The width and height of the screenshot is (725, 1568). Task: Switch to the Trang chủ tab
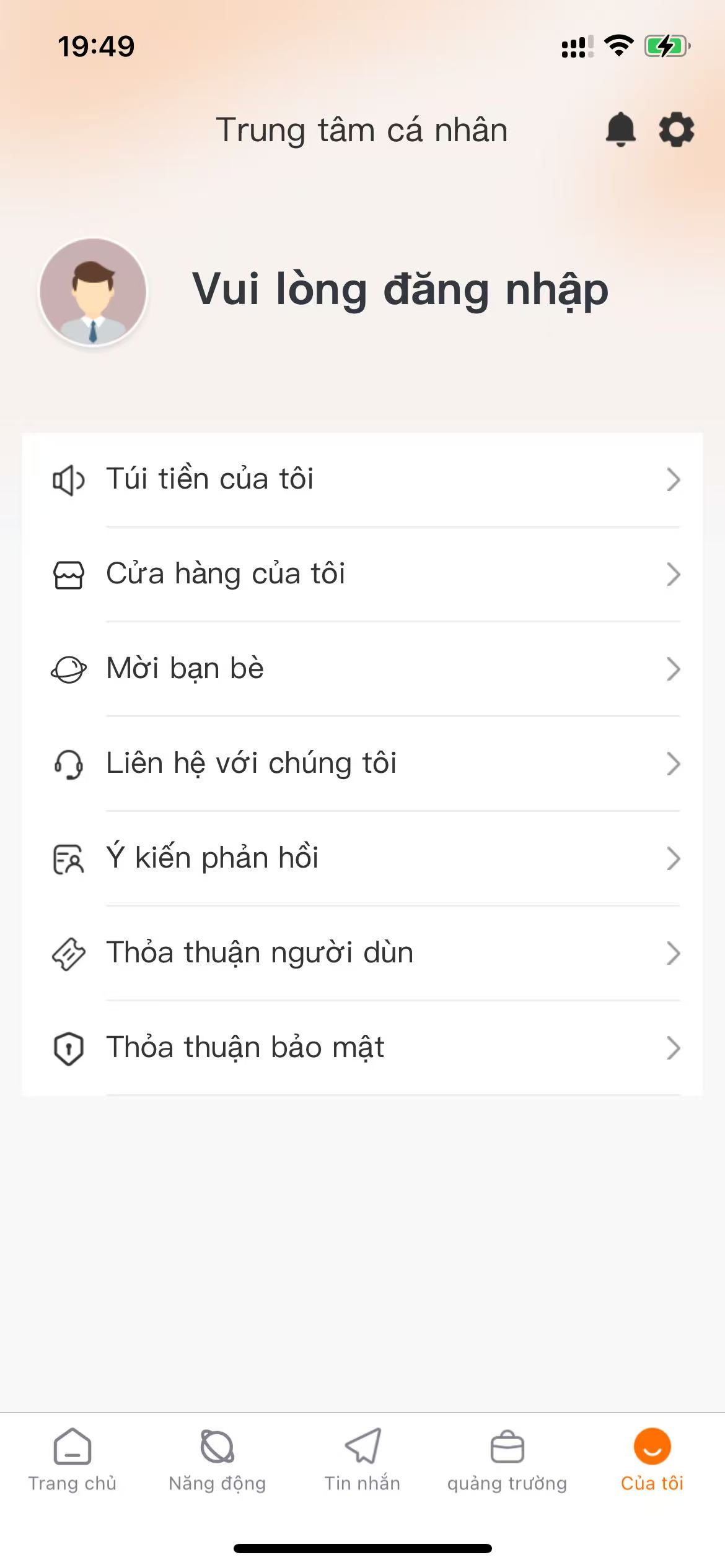(x=72, y=1460)
